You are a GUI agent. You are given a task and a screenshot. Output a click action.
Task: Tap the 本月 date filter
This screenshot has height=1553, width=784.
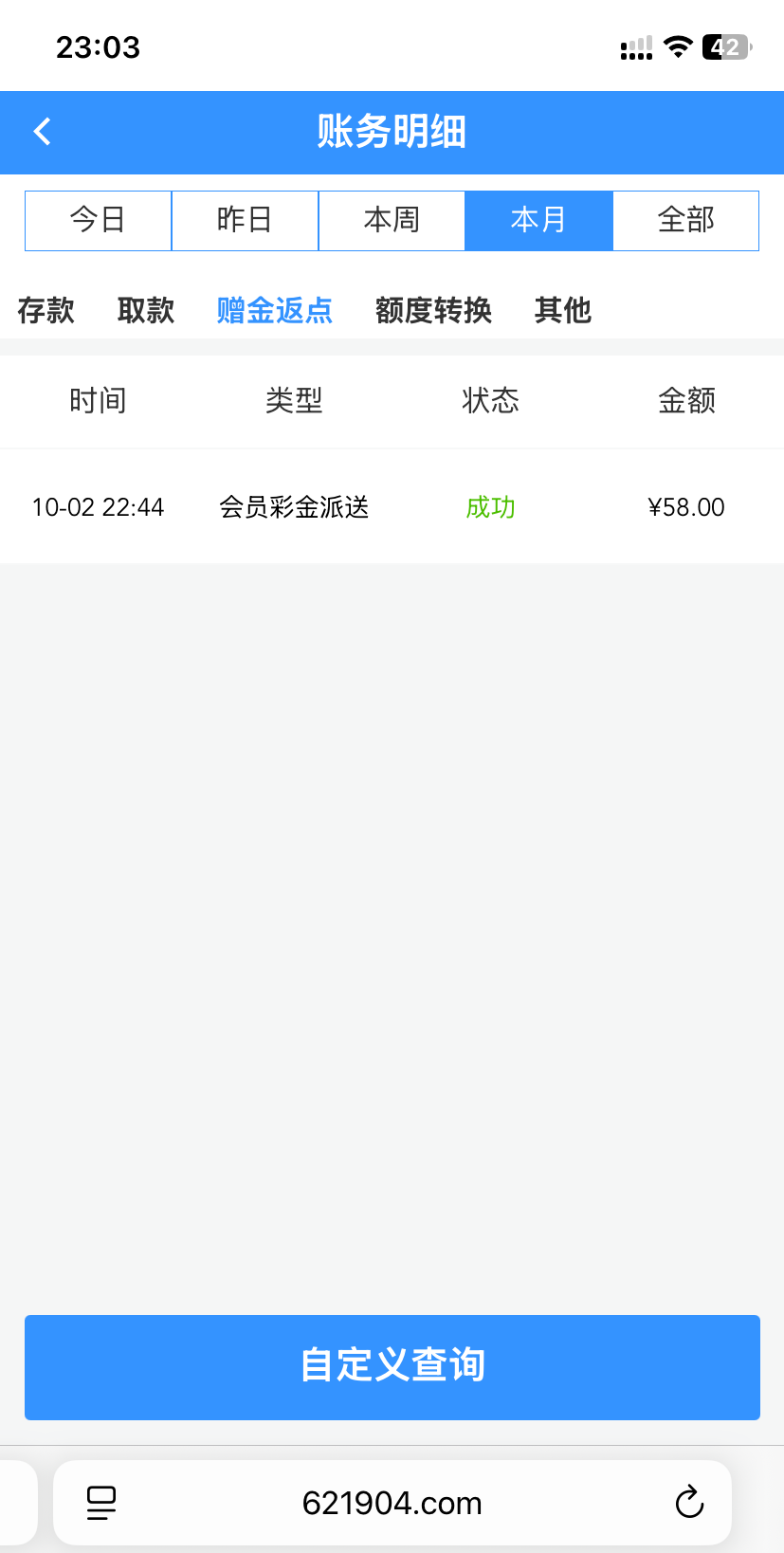538,220
